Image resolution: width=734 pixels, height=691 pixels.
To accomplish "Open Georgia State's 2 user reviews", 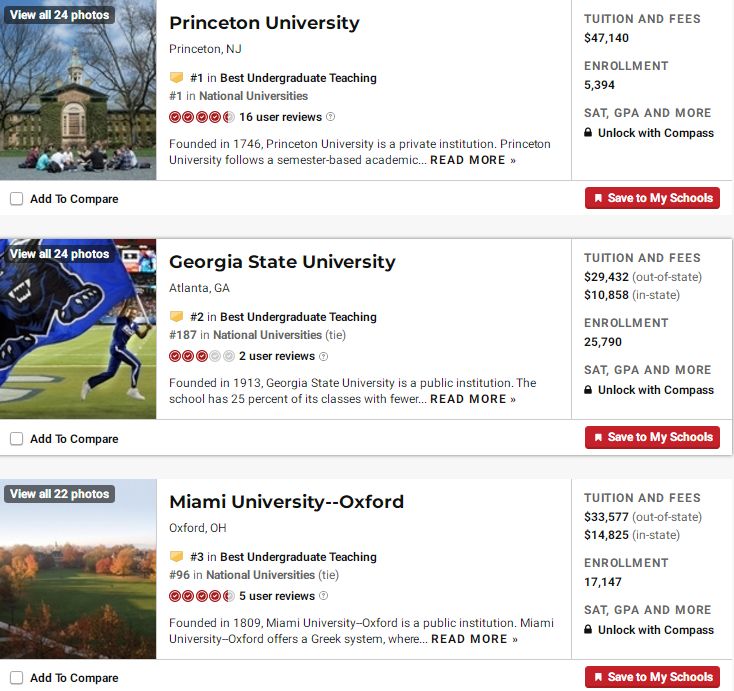I will pos(277,356).
